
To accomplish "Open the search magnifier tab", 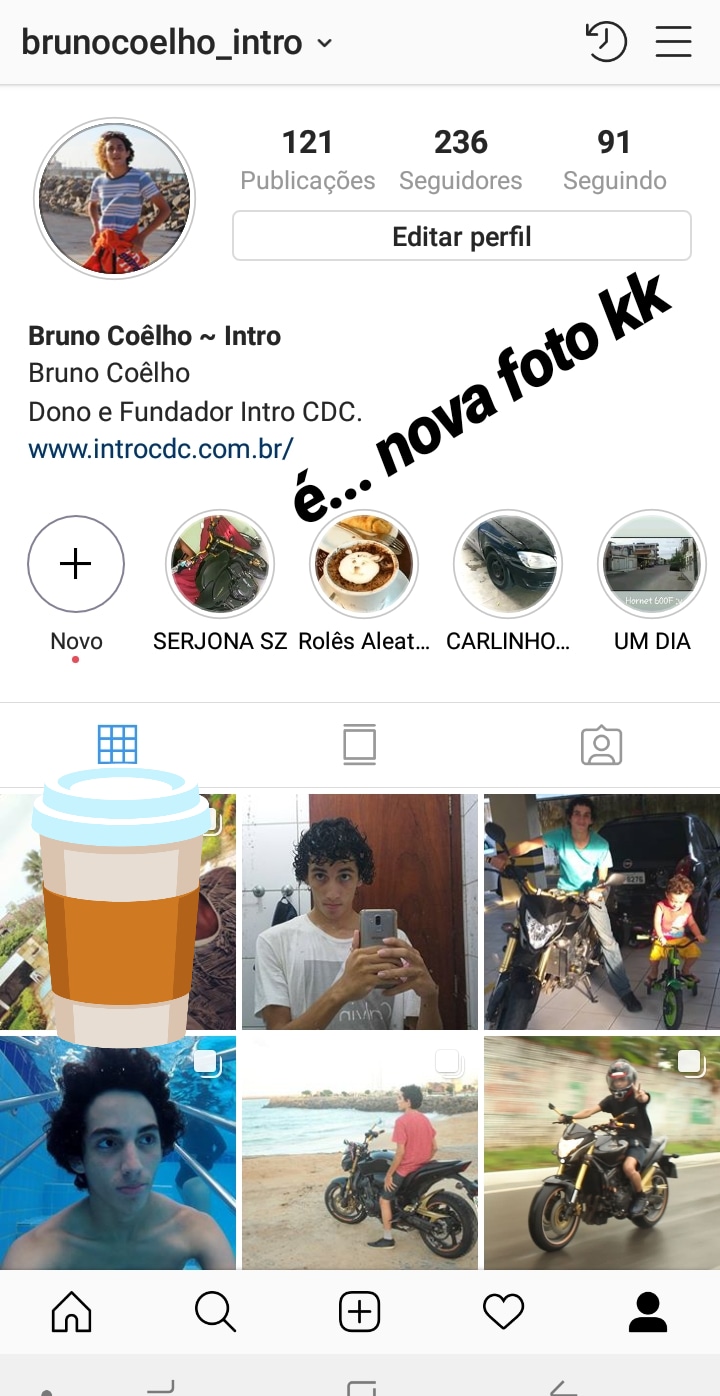I will pyautogui.click(x=215, y=1311).
